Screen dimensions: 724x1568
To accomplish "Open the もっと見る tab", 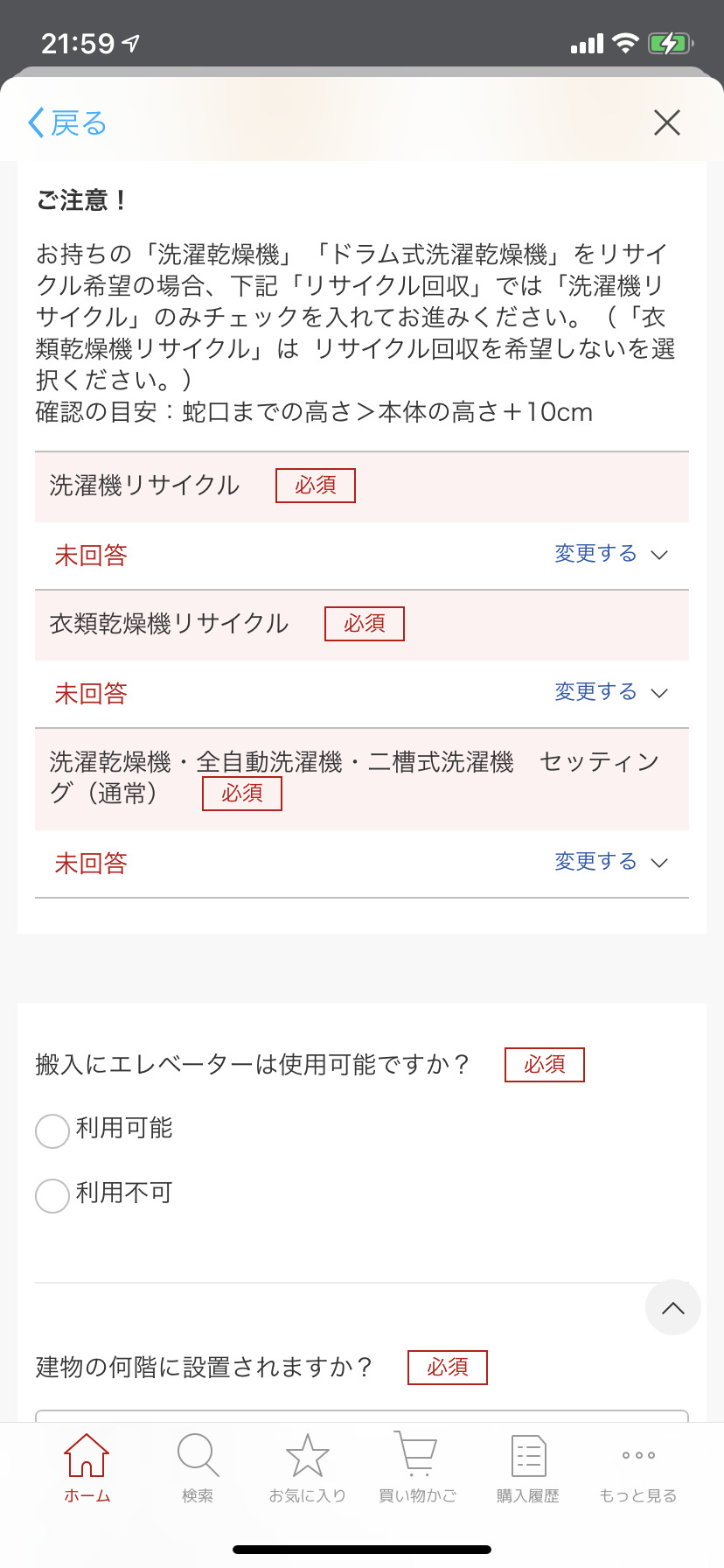I will point(638,1468).
